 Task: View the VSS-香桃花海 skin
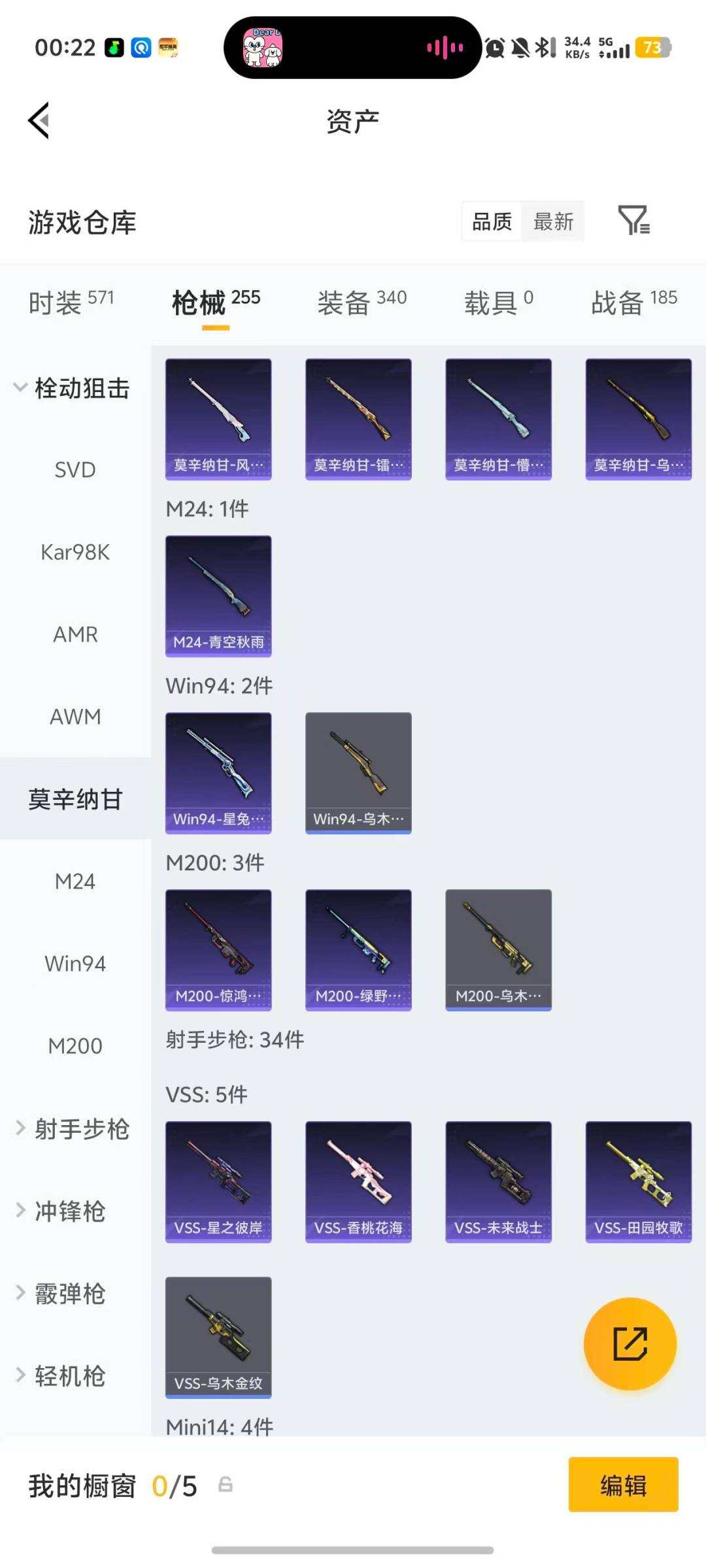click(358, 1181)
